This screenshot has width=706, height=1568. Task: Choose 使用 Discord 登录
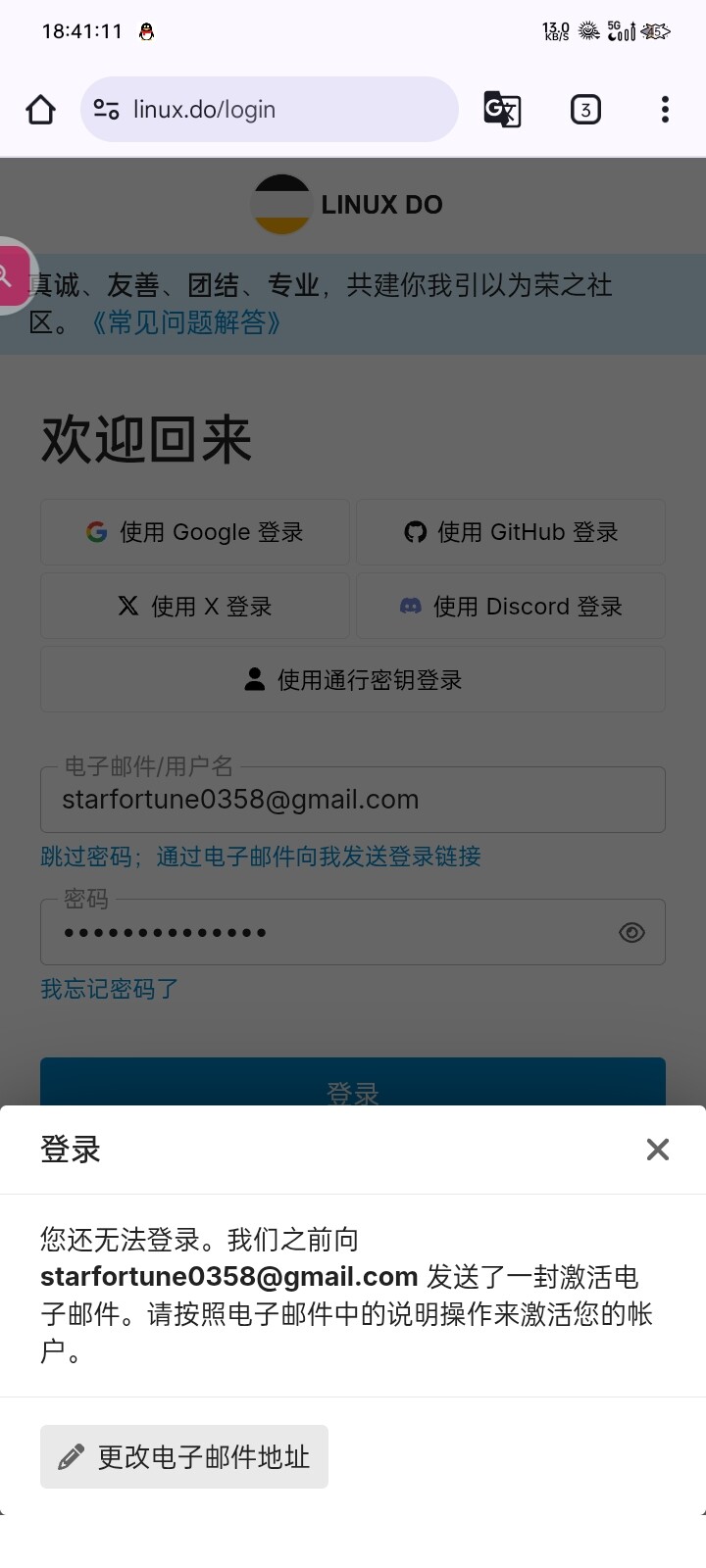click(511, 607)
